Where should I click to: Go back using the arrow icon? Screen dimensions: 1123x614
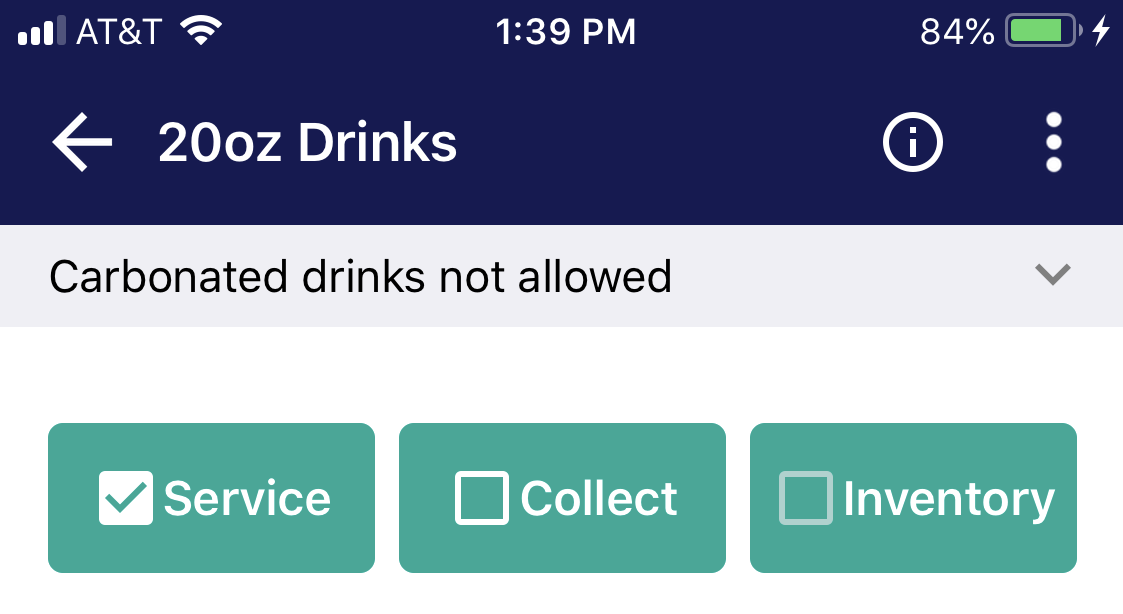point(82,143)
